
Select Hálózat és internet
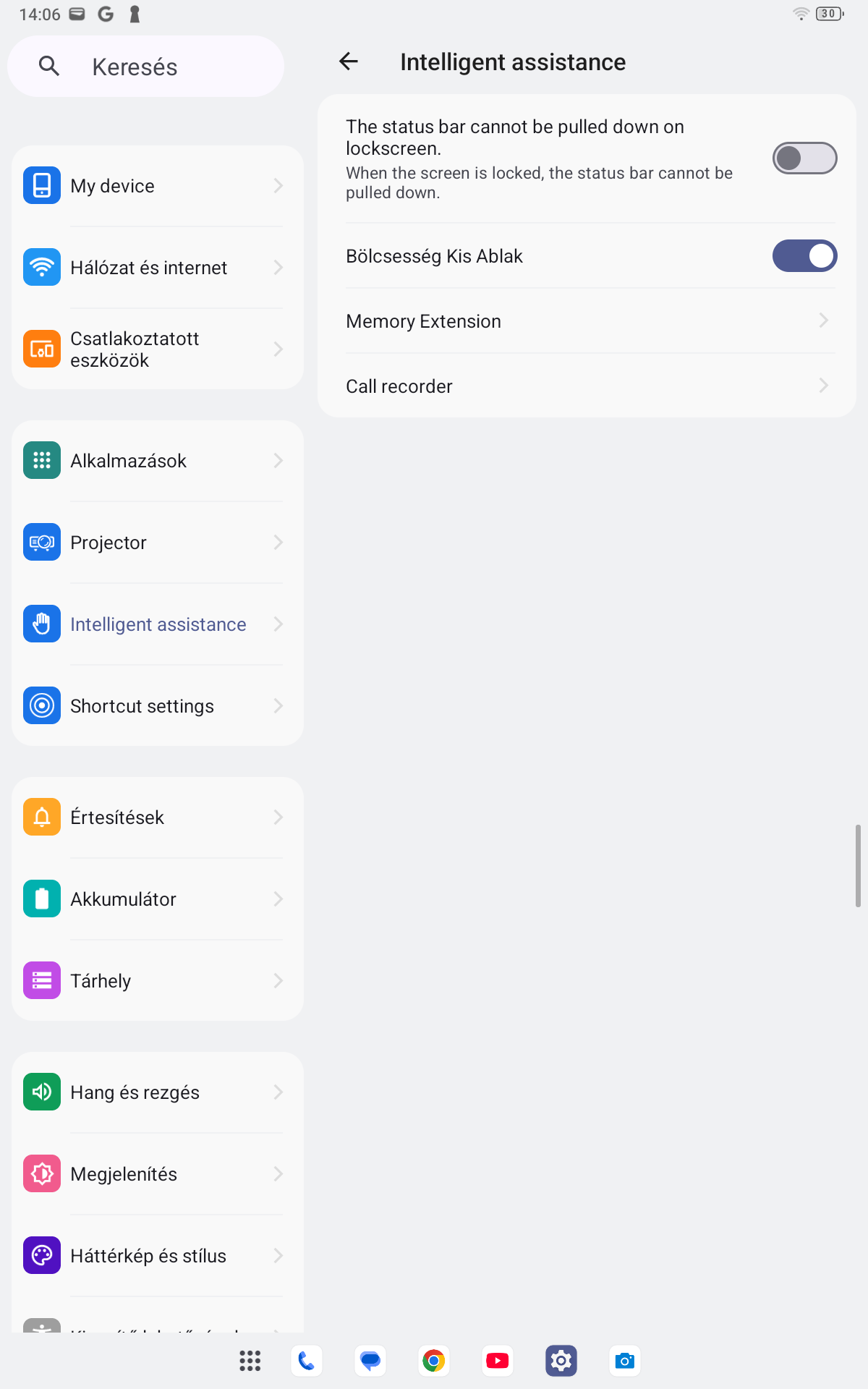[x=157, y=268]
